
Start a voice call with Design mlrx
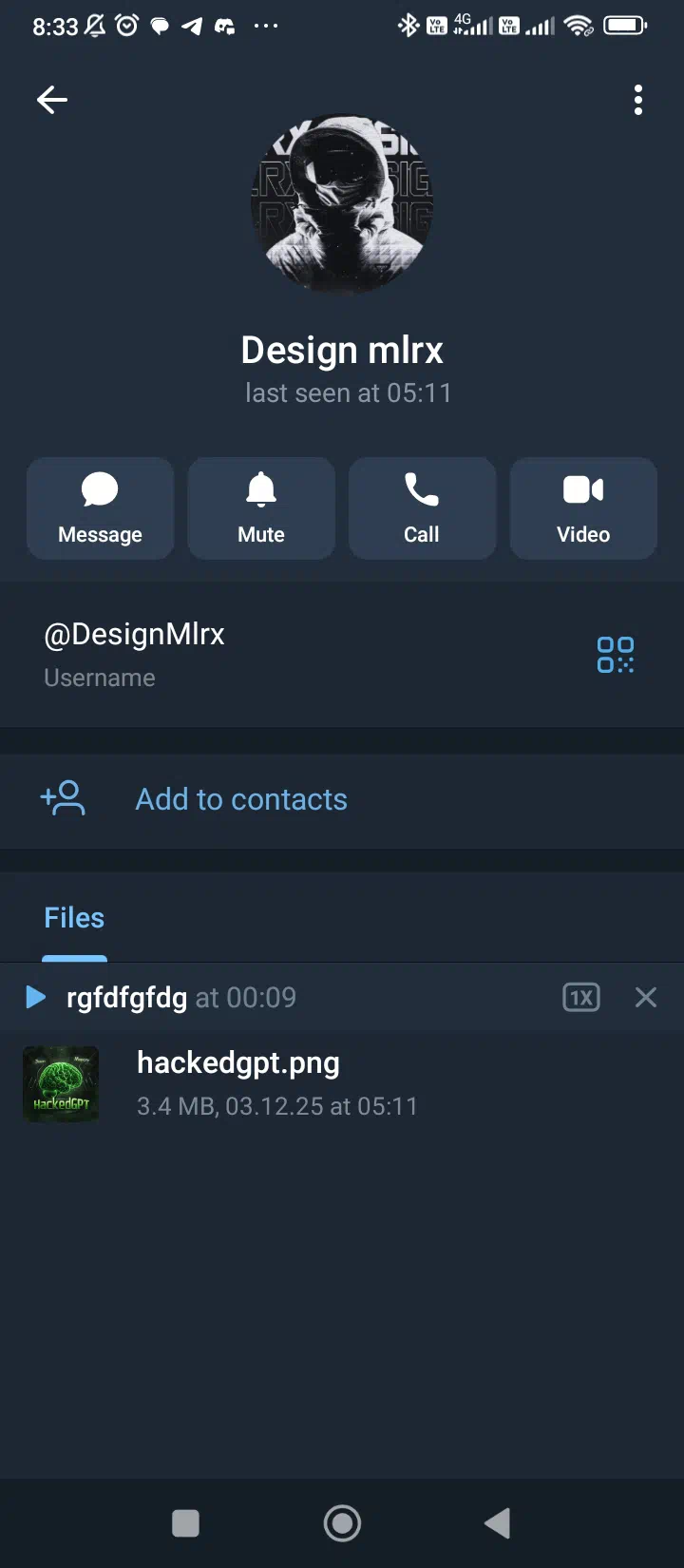[x=422, y=508]
